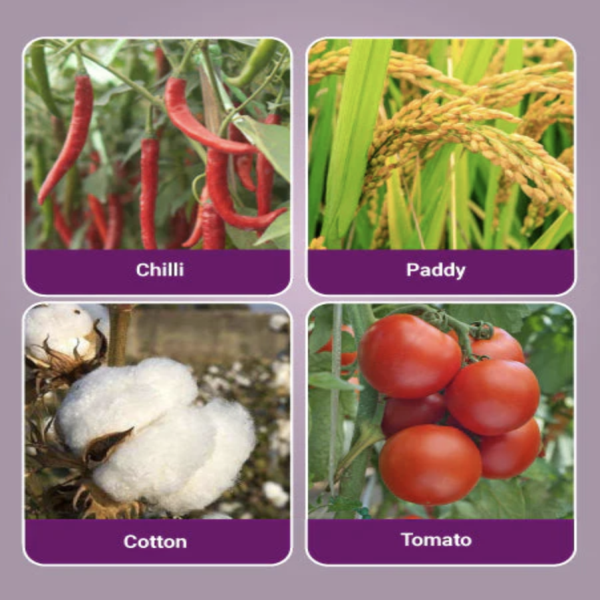
Task: Tap the Tomato crop tile
Action: pyautogui.click(x=441, y=432)
